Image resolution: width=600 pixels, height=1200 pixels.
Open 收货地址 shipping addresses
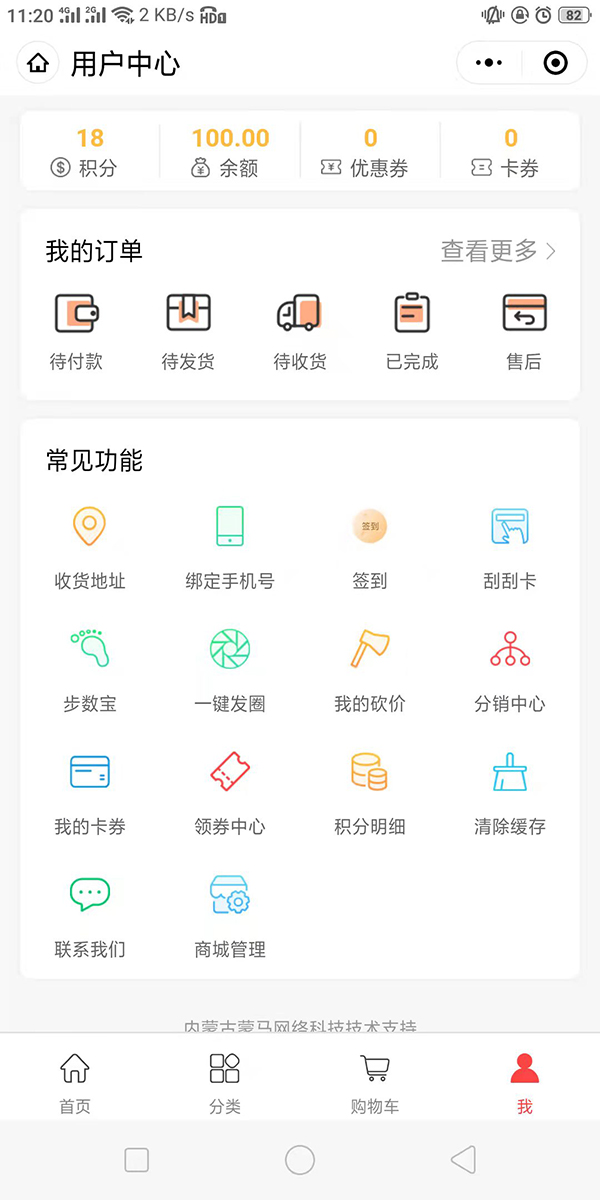90,548
